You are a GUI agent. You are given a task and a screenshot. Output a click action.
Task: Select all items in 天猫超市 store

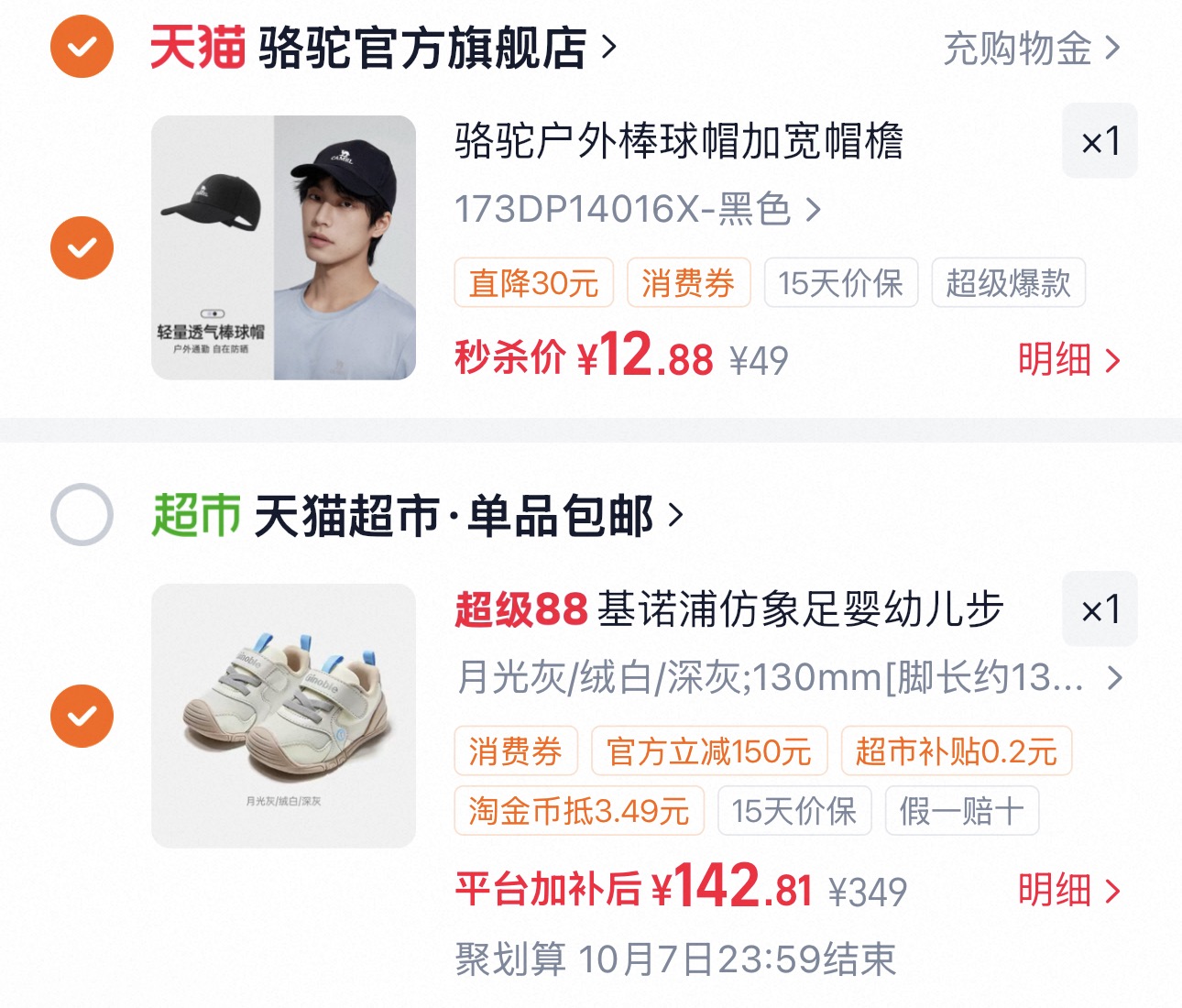coord(82,514)
